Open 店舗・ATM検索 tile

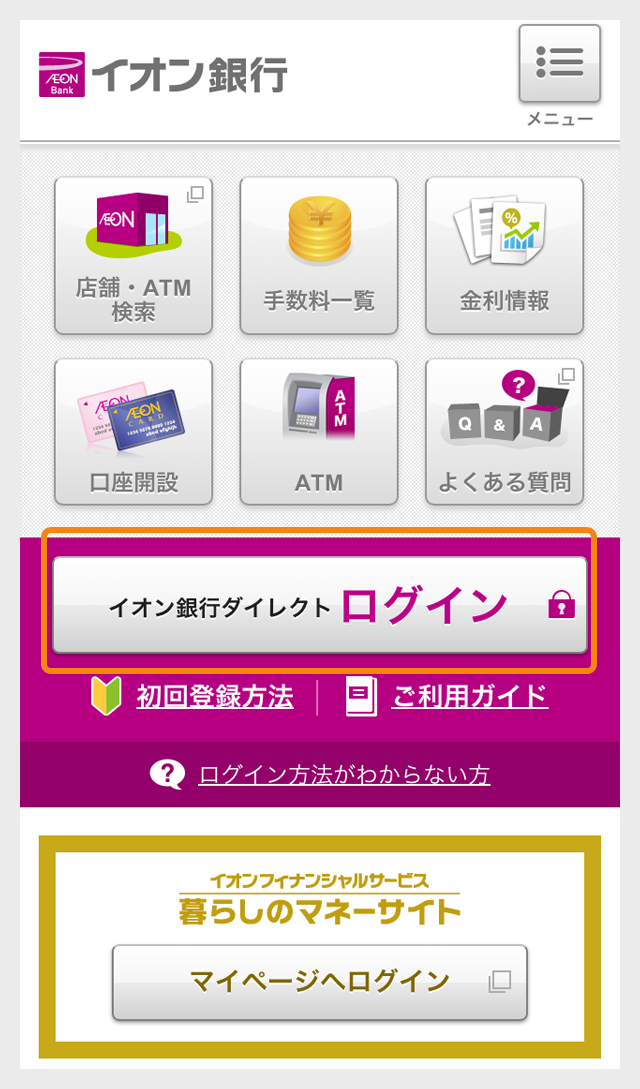(x=133, y=256)
